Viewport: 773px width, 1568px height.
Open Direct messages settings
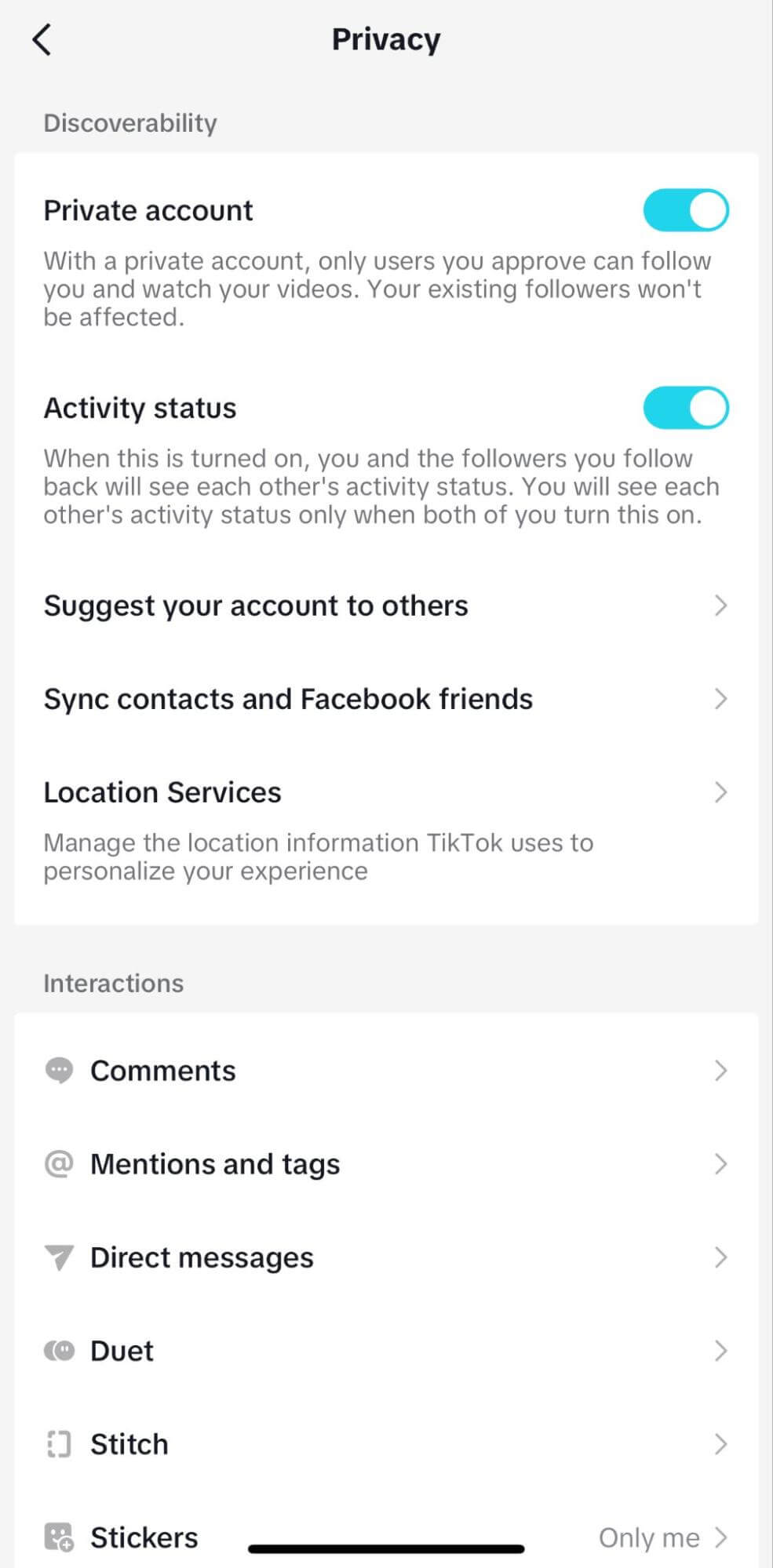click(x=385, y=1257)
